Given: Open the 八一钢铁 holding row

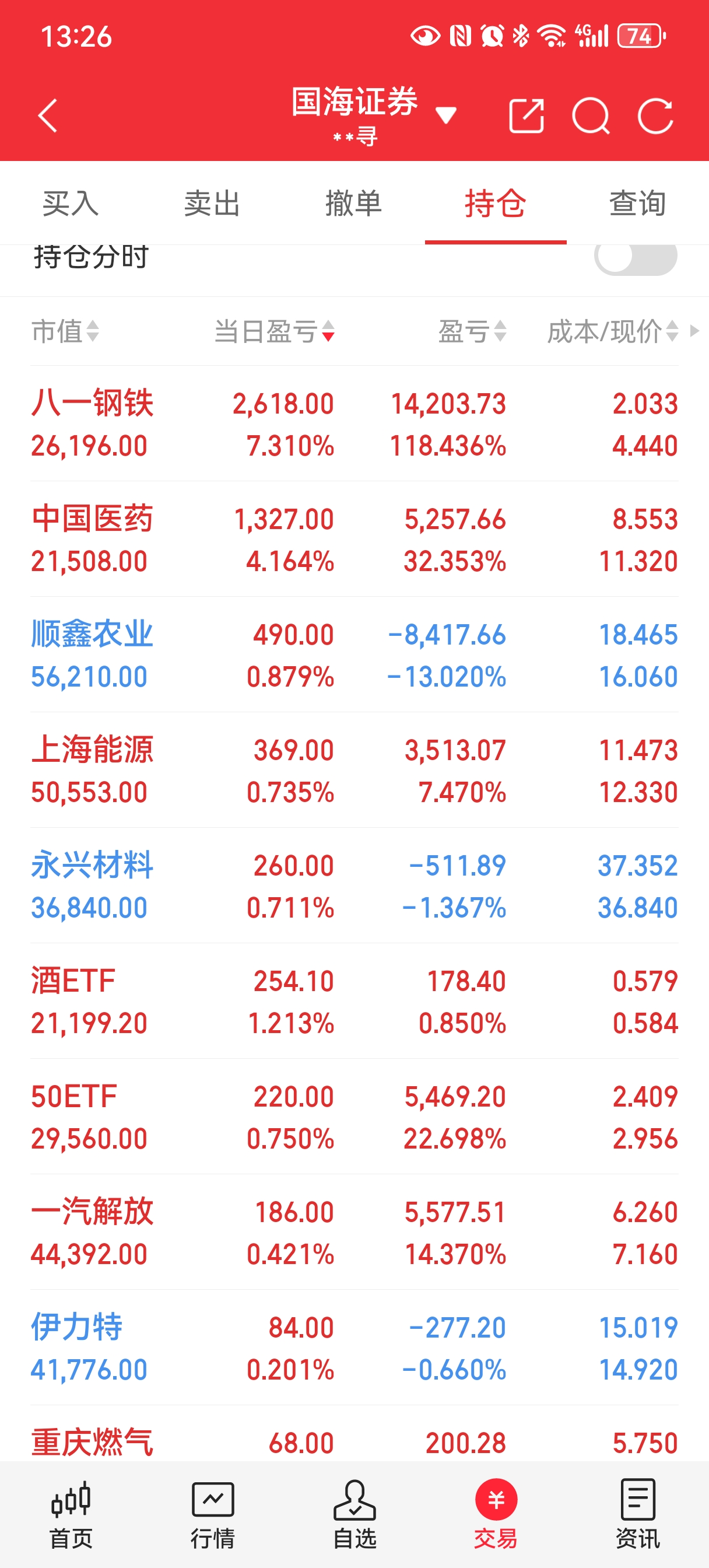Looking at the screenshot, I should point(354,423).
